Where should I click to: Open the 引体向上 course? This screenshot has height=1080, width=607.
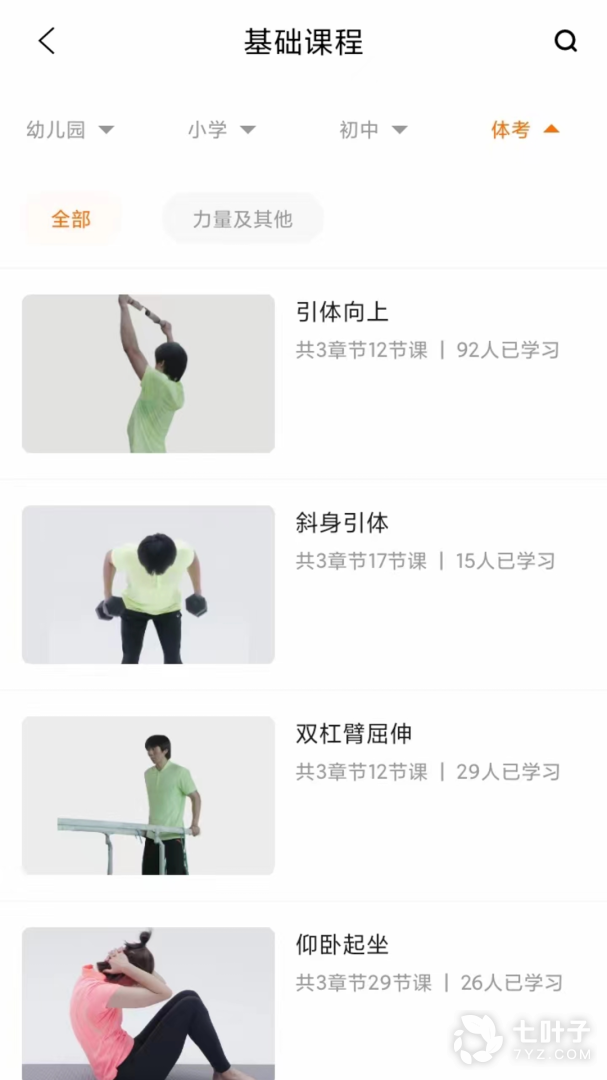click(303, 373)
